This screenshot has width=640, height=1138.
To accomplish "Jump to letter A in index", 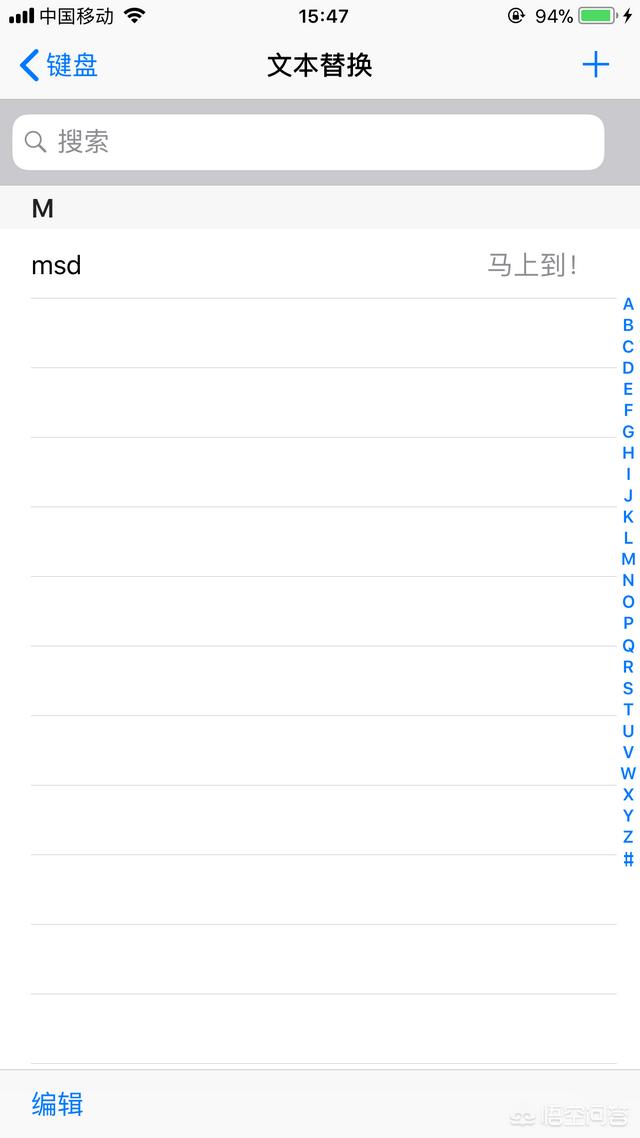I will (x=628, y=304).
